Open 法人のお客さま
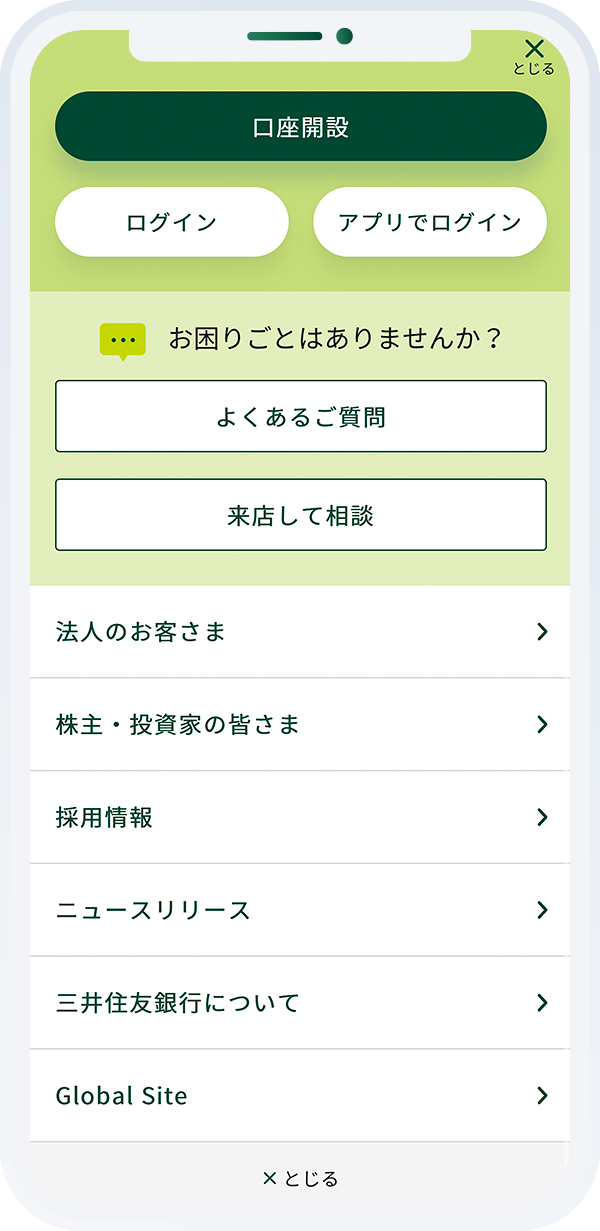This screenshot has width=600, height=1231. [x=300, y=632]
